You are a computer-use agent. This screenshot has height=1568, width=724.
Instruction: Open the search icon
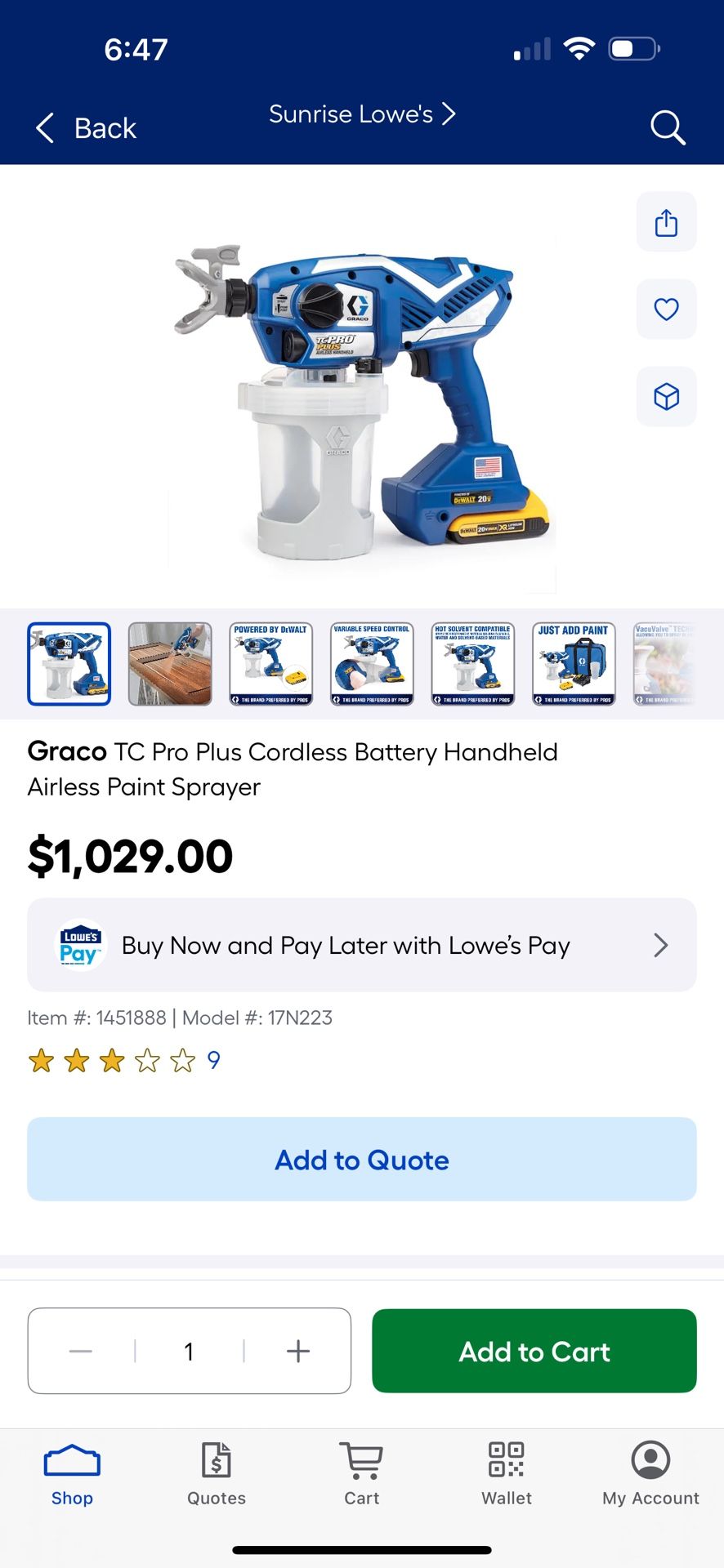click(667, 128)
